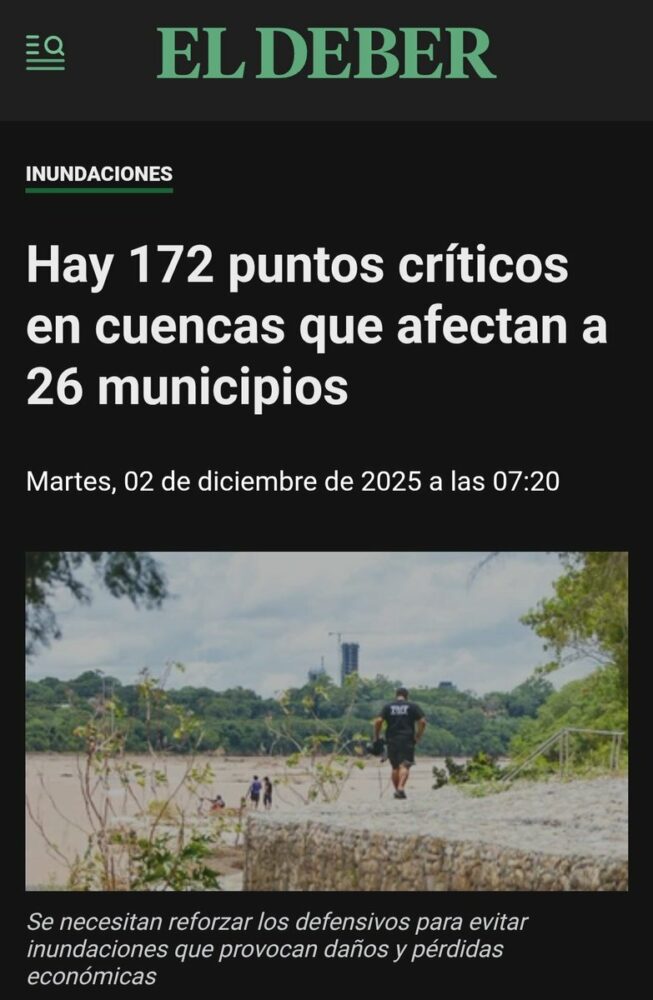Open the INUNDACIONES section tag

tap(99, 174)
